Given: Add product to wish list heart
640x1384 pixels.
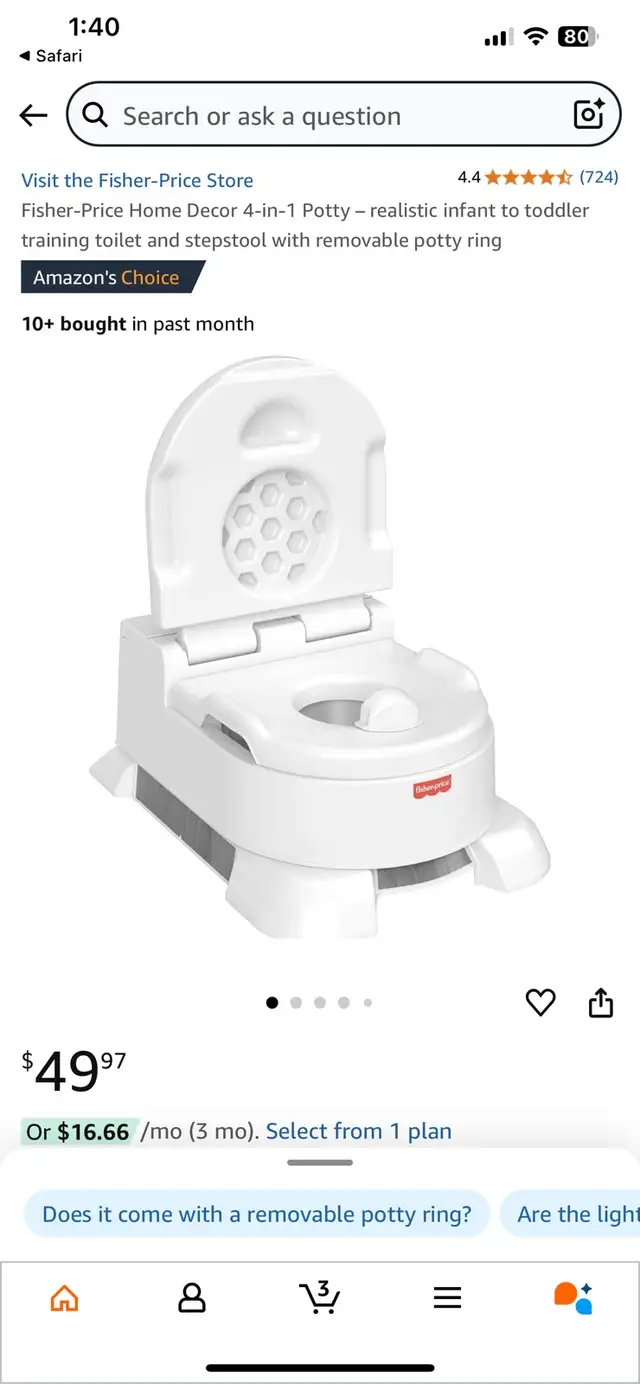Looking at the screenshot, I should tap(540, 1002).
